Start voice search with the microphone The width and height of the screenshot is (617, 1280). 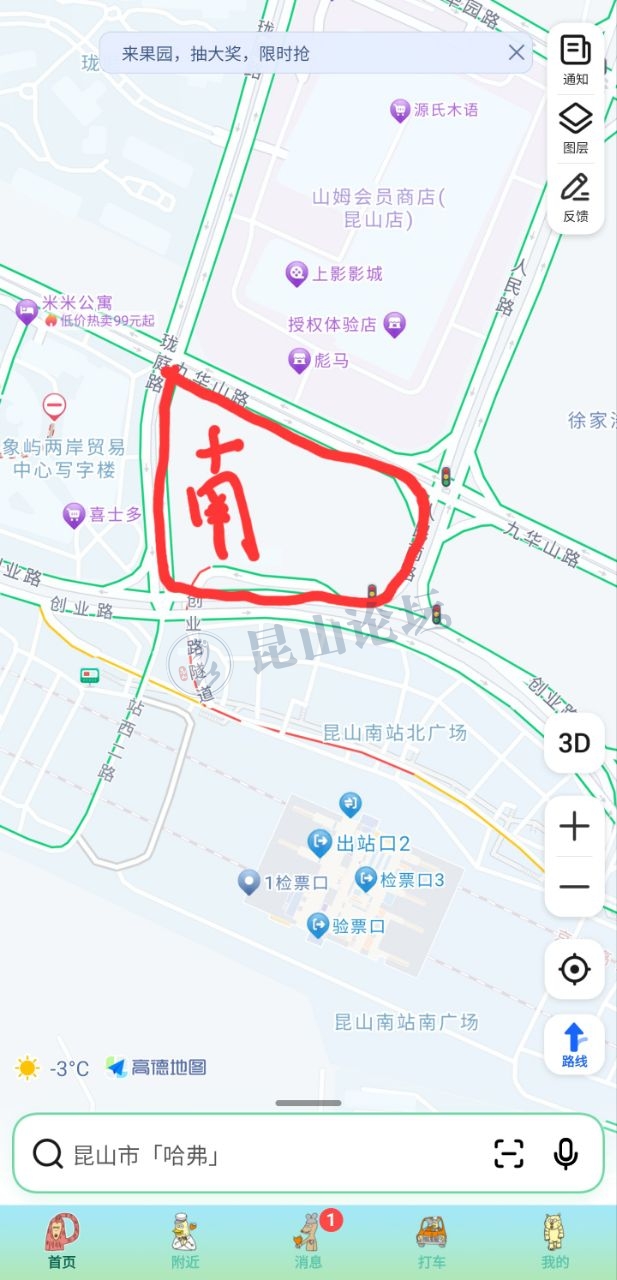565,1154
